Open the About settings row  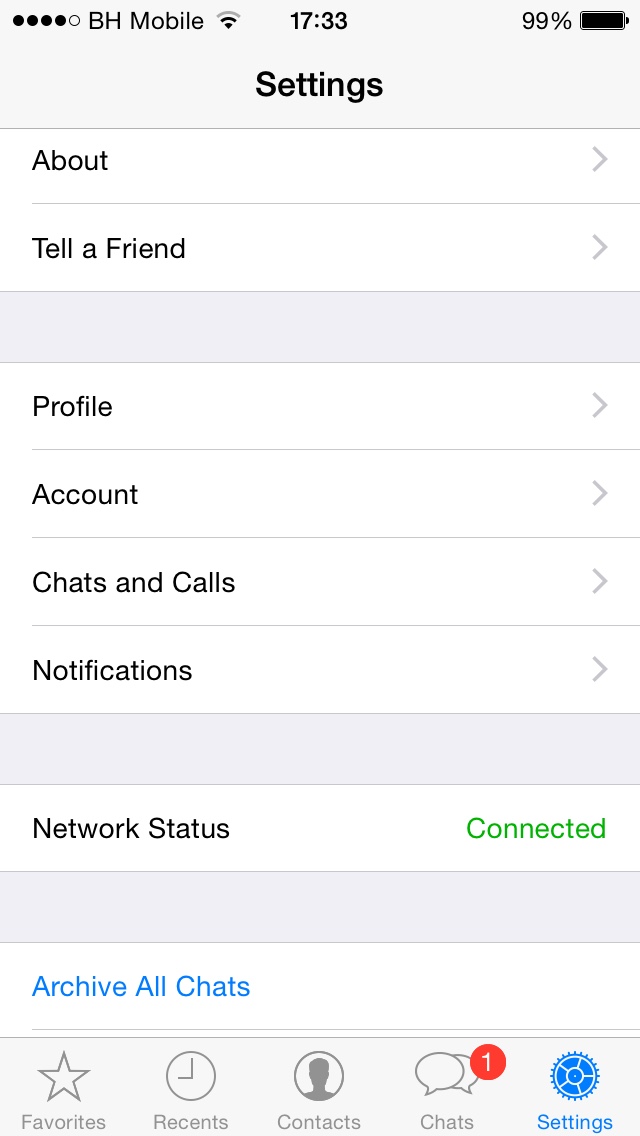[320, 161]
